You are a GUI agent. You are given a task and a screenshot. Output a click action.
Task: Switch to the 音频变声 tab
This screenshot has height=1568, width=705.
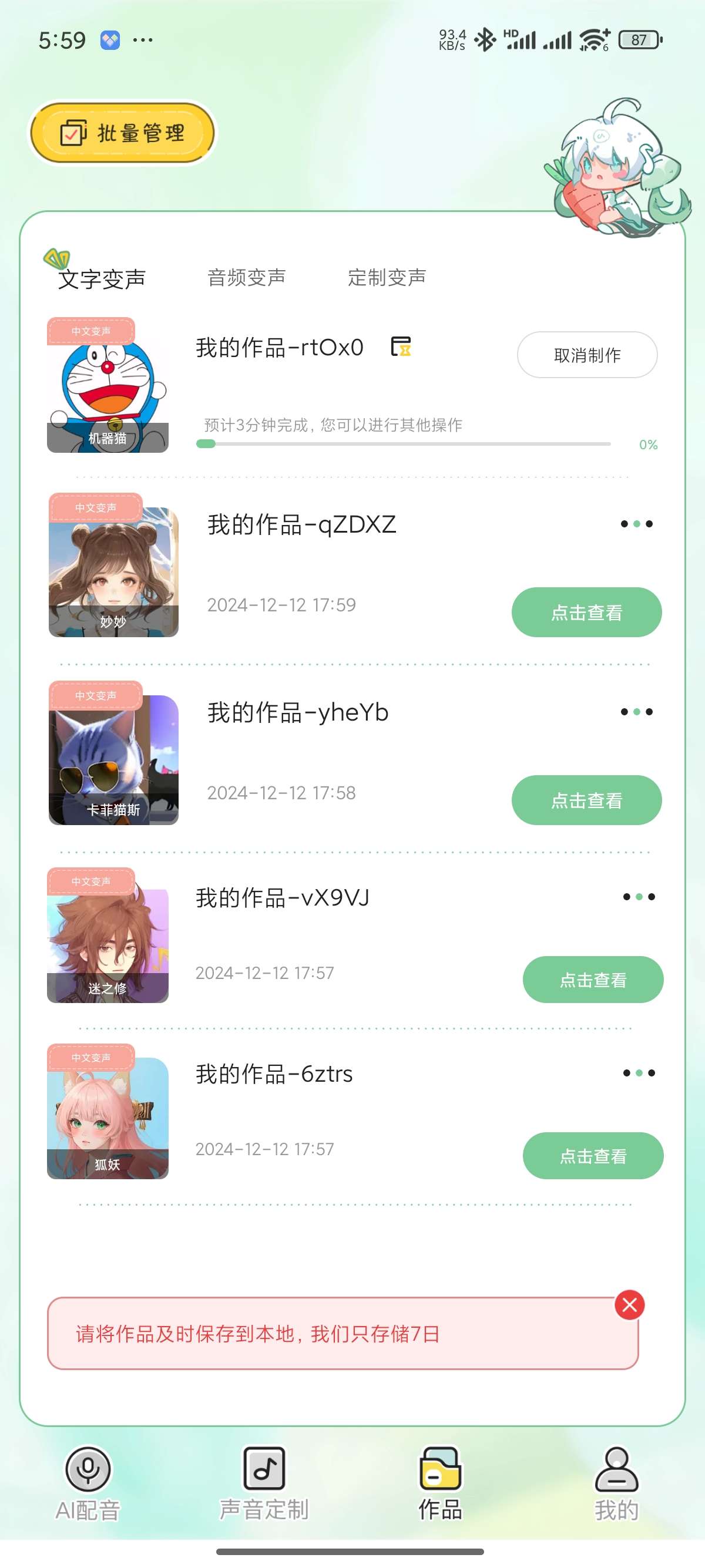(247, 278)
